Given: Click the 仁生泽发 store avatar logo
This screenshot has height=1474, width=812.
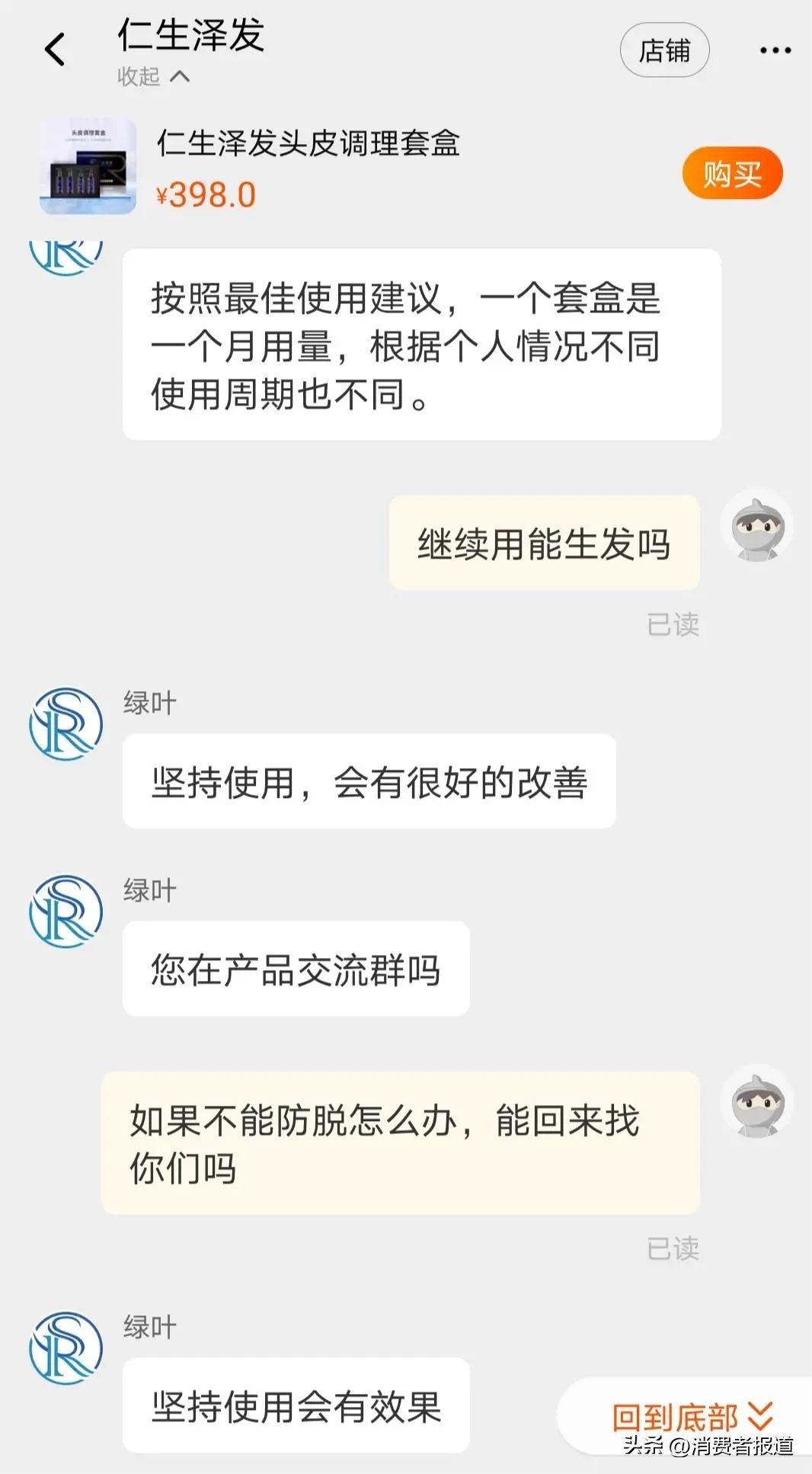Looking at the screenshot, I should (x=65, y=244).
